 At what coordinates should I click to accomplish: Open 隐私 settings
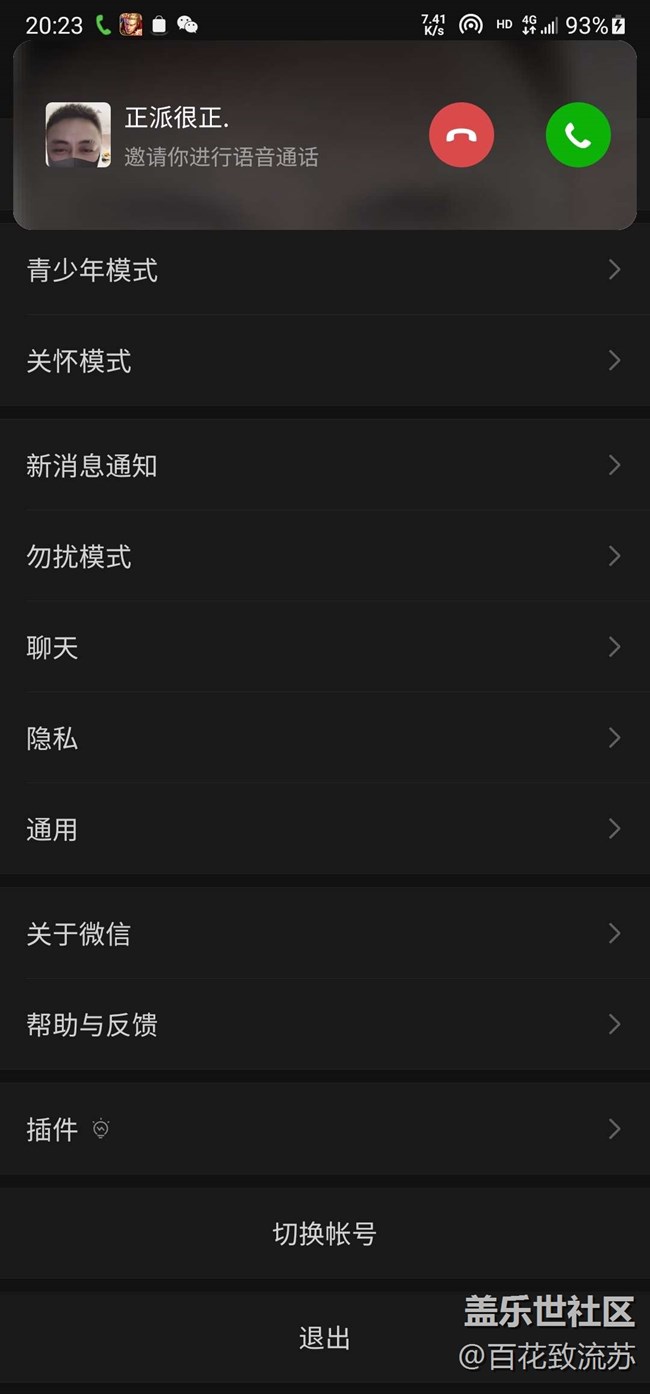(x=325, y=738)
